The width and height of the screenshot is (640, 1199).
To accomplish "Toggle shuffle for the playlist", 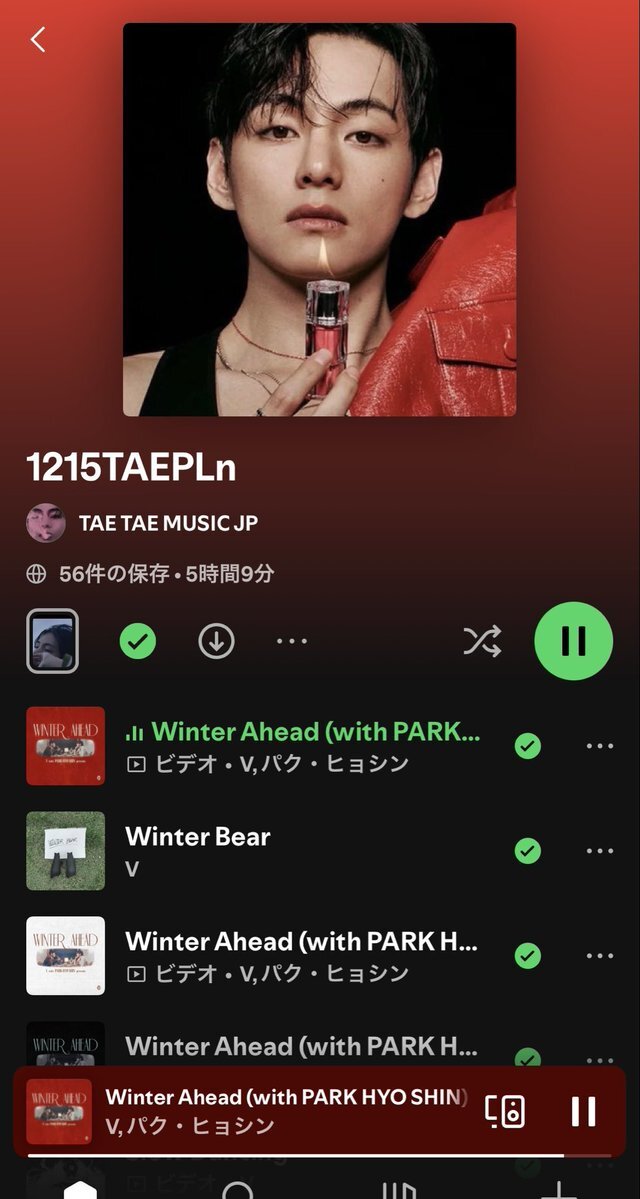I will [482, 641].
